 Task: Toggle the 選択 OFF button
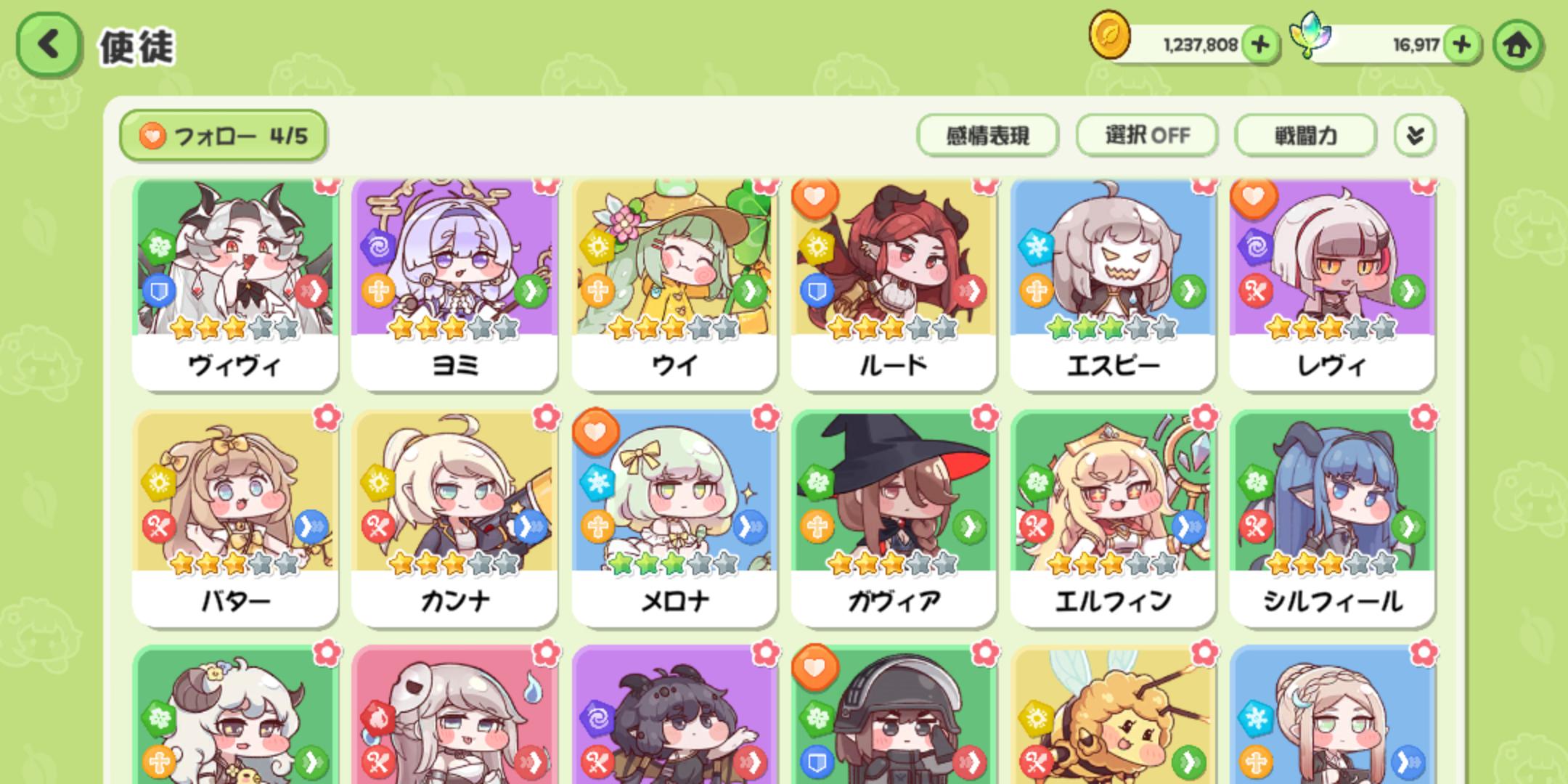[x=1146, y=136]
